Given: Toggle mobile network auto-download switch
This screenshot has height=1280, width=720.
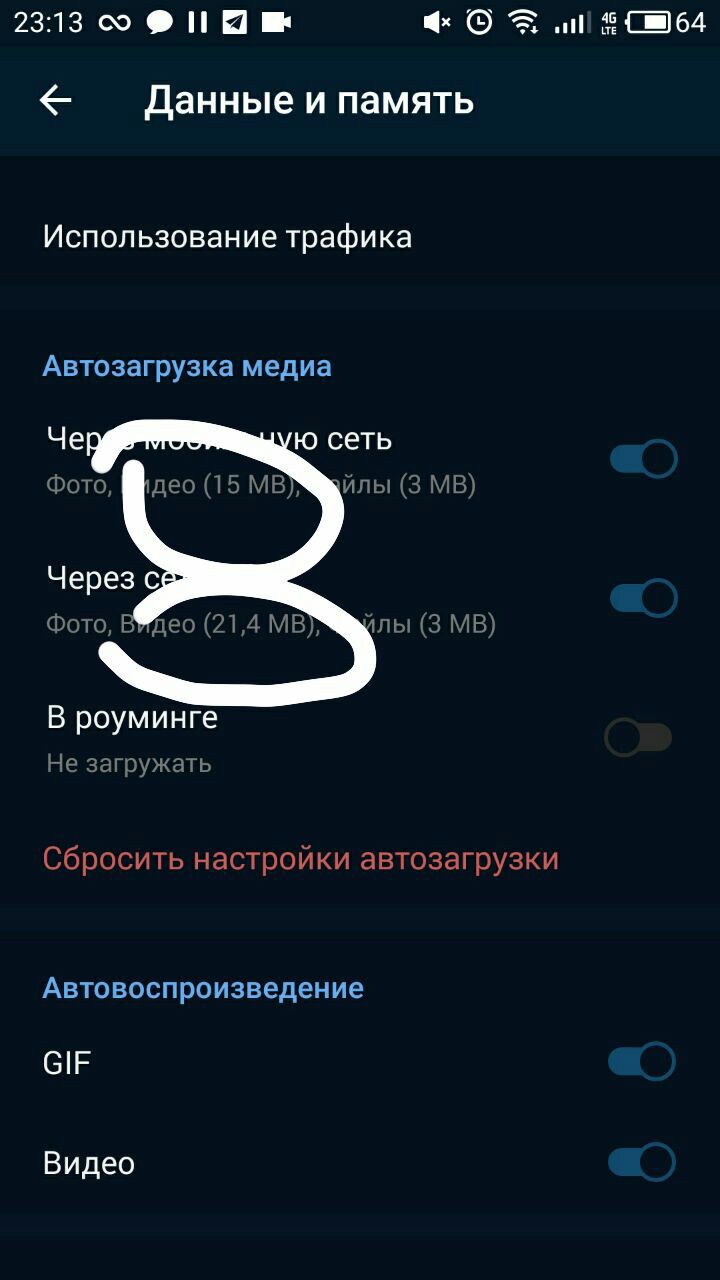Looking at the screenshot, I should 643,460.
